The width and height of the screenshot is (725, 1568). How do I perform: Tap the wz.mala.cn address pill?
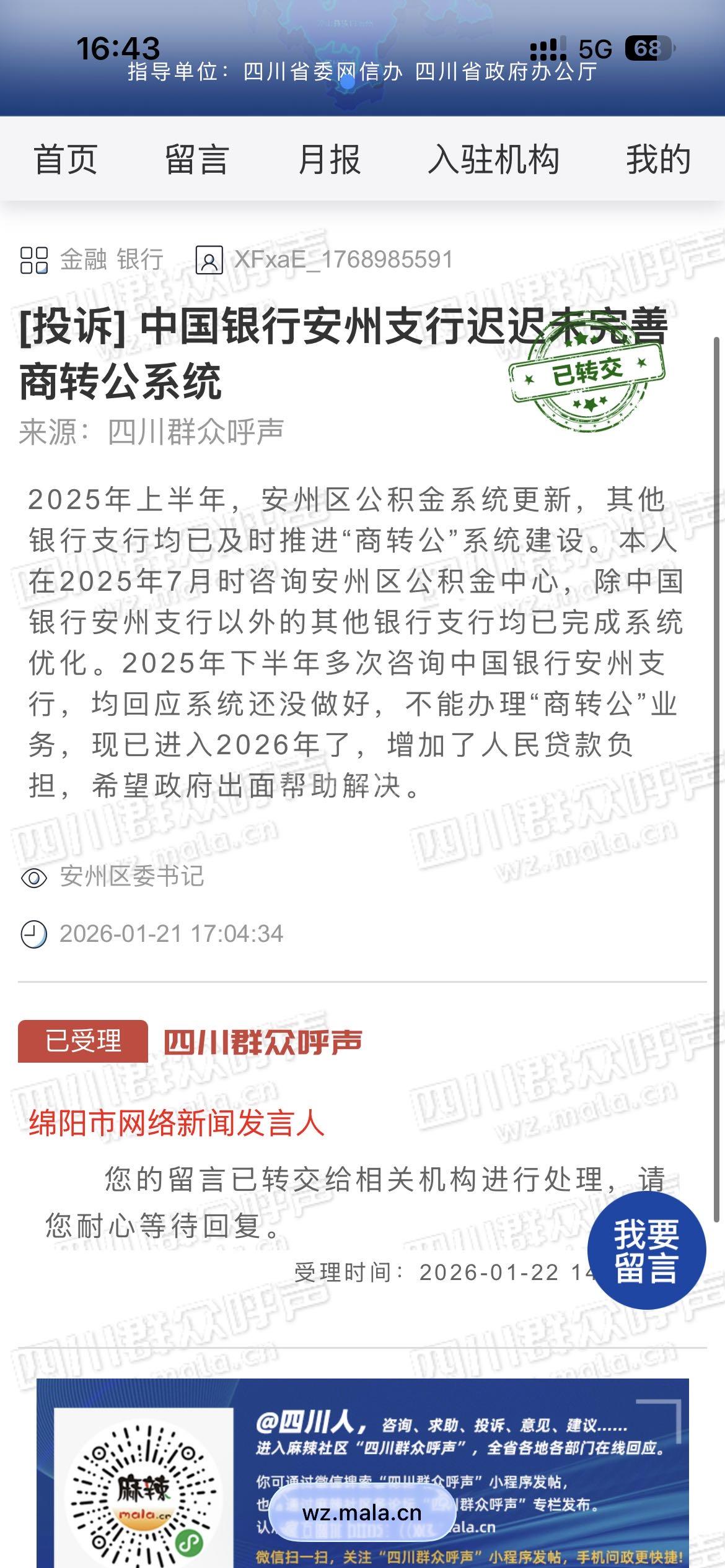362,1514
